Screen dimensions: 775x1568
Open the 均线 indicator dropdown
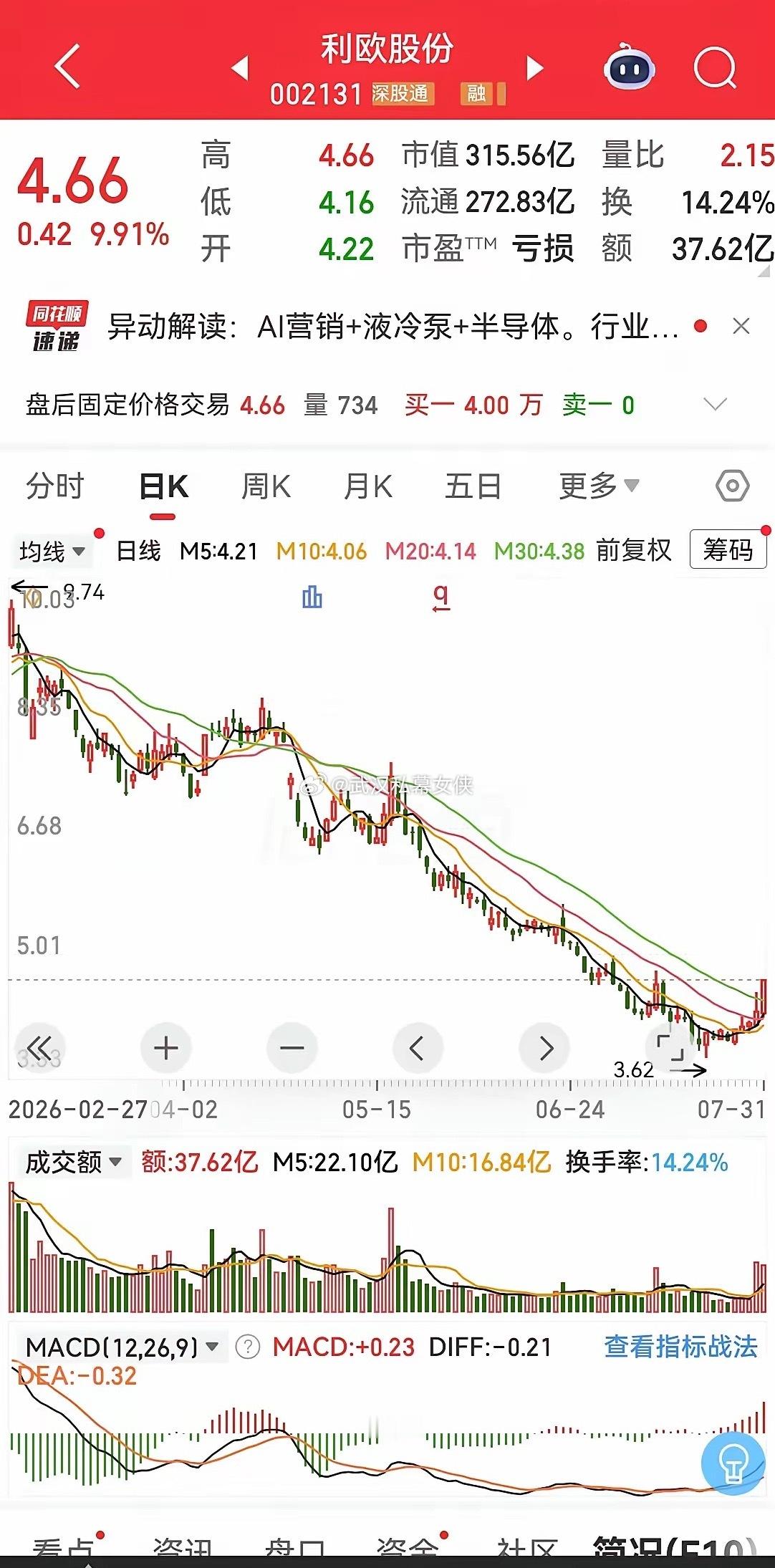pyautogui.click(x=53, y=552)
